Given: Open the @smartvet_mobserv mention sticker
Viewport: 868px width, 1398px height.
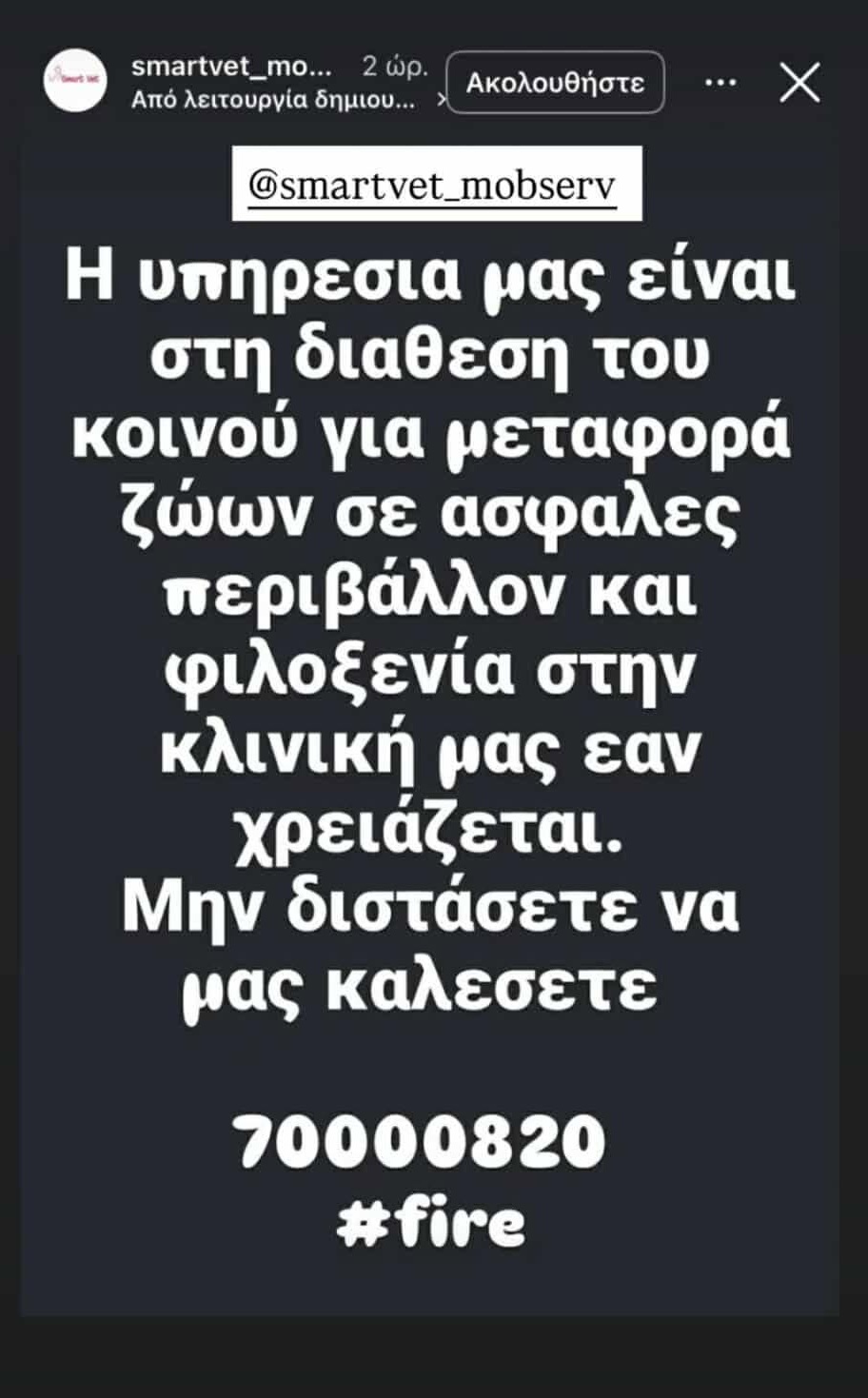Looking at the screenshot, I should pyautogui.click(x=436, y=184).
